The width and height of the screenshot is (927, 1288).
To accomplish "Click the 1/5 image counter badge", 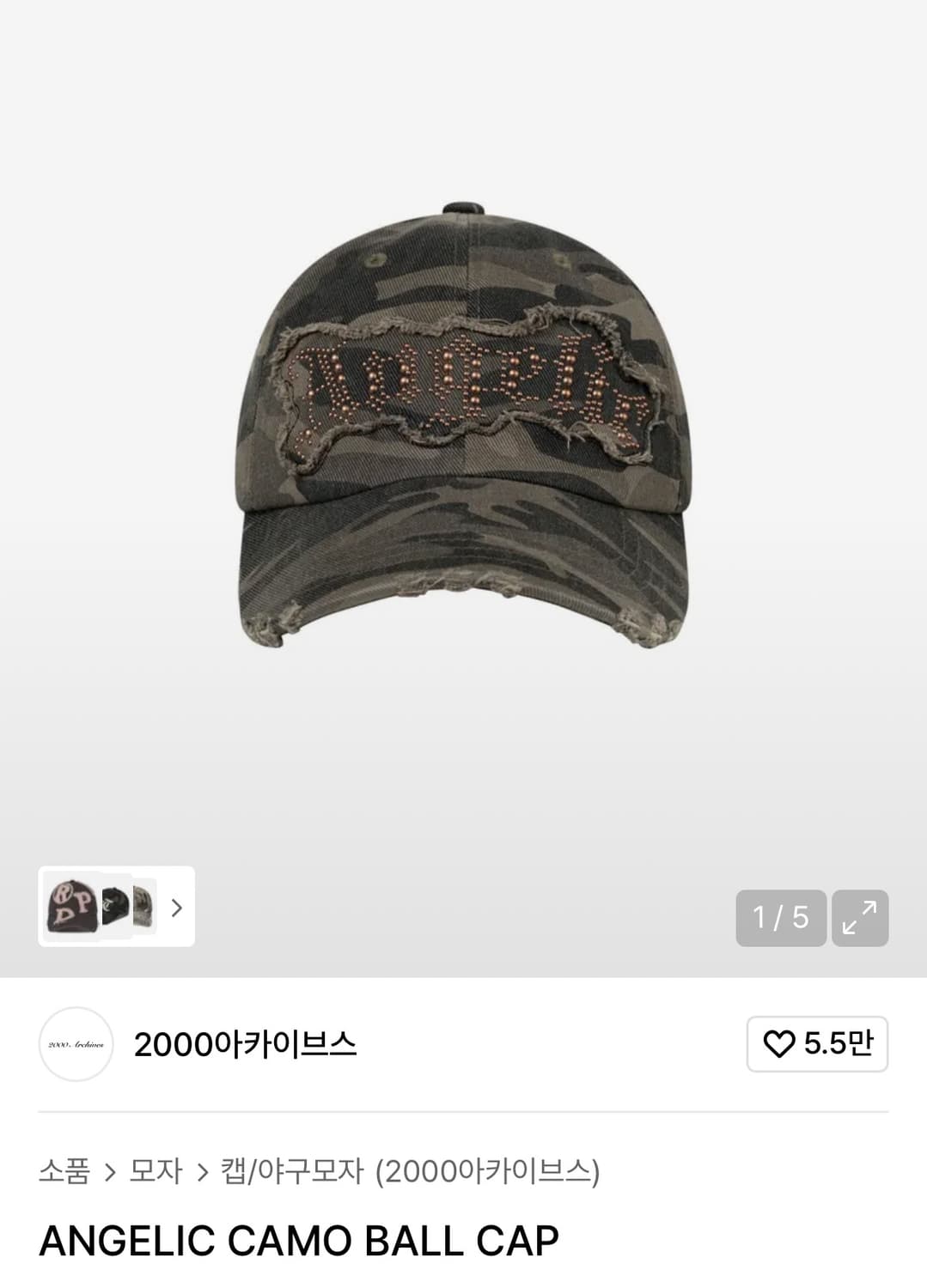I will (780, 918).
